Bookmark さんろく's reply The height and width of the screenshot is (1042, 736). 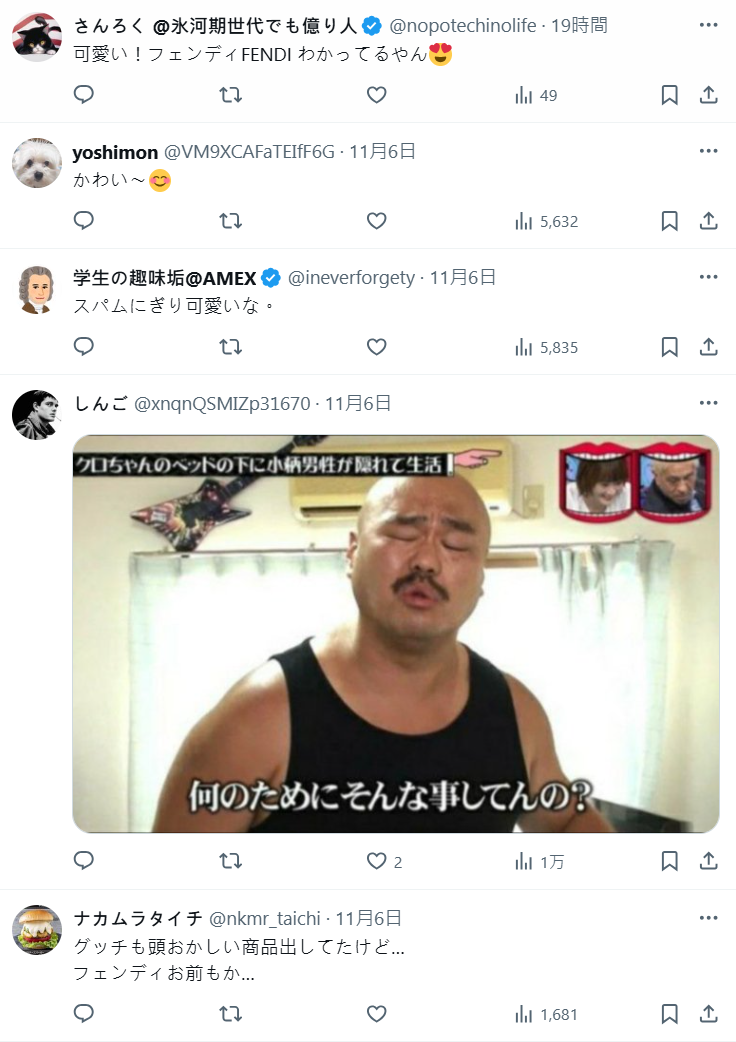click(x=670, y=95)
